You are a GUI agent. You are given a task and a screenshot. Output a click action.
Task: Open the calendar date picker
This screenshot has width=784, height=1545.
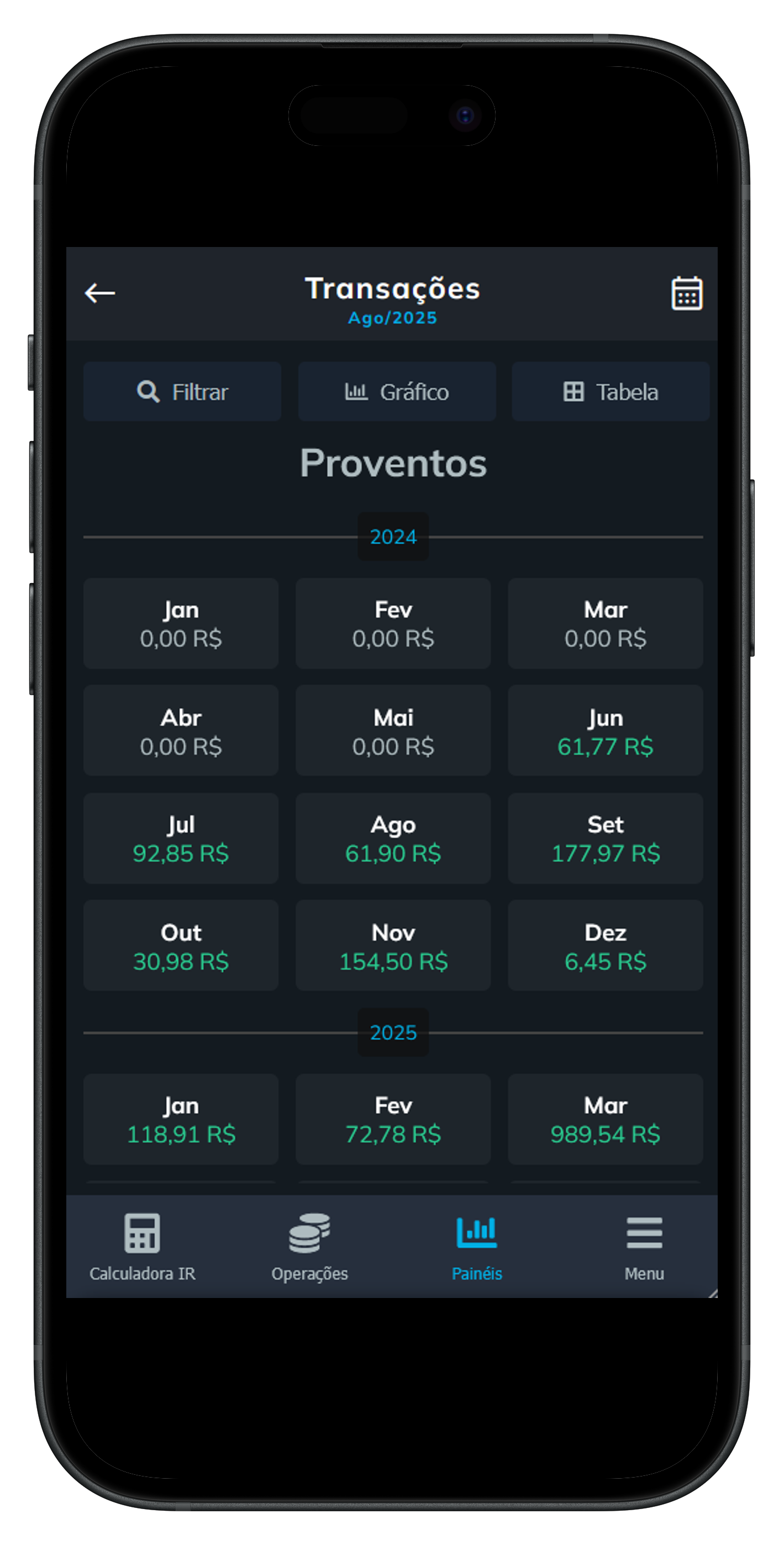point(686,293)
